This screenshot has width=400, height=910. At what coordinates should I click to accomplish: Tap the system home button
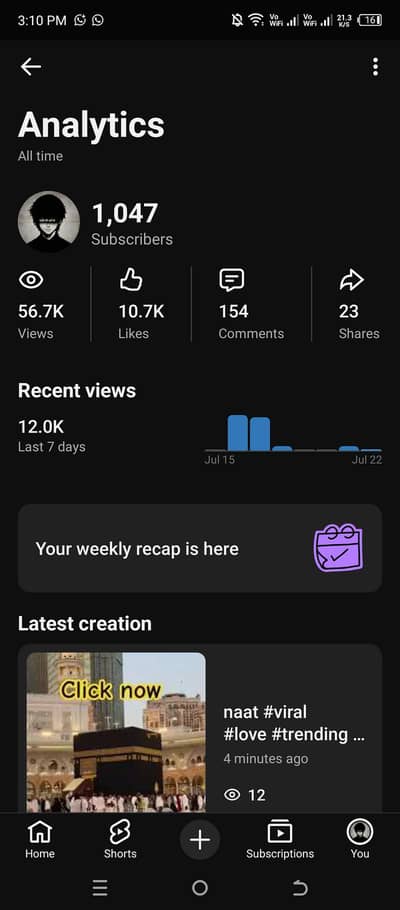tap(200, 888)
